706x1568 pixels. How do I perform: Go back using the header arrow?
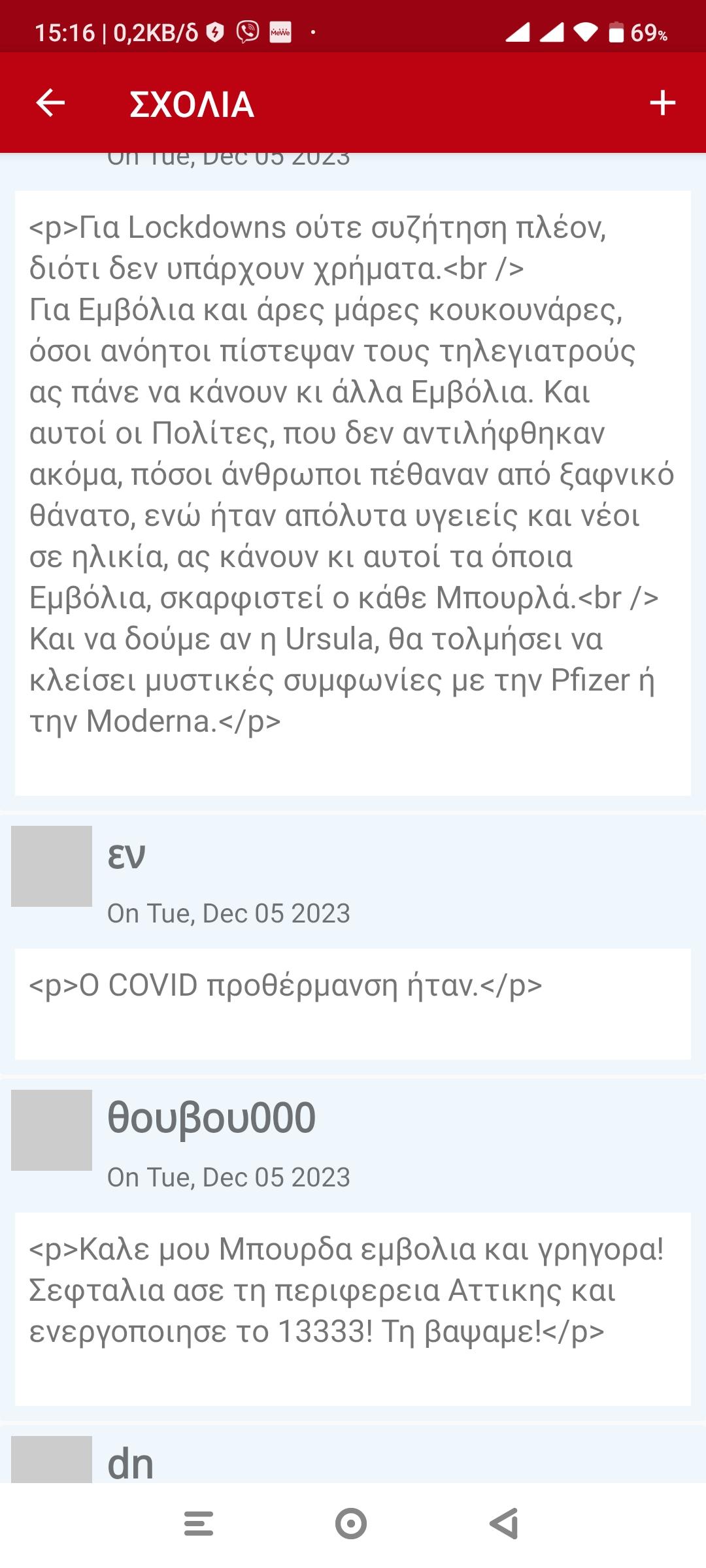point(50,103)
